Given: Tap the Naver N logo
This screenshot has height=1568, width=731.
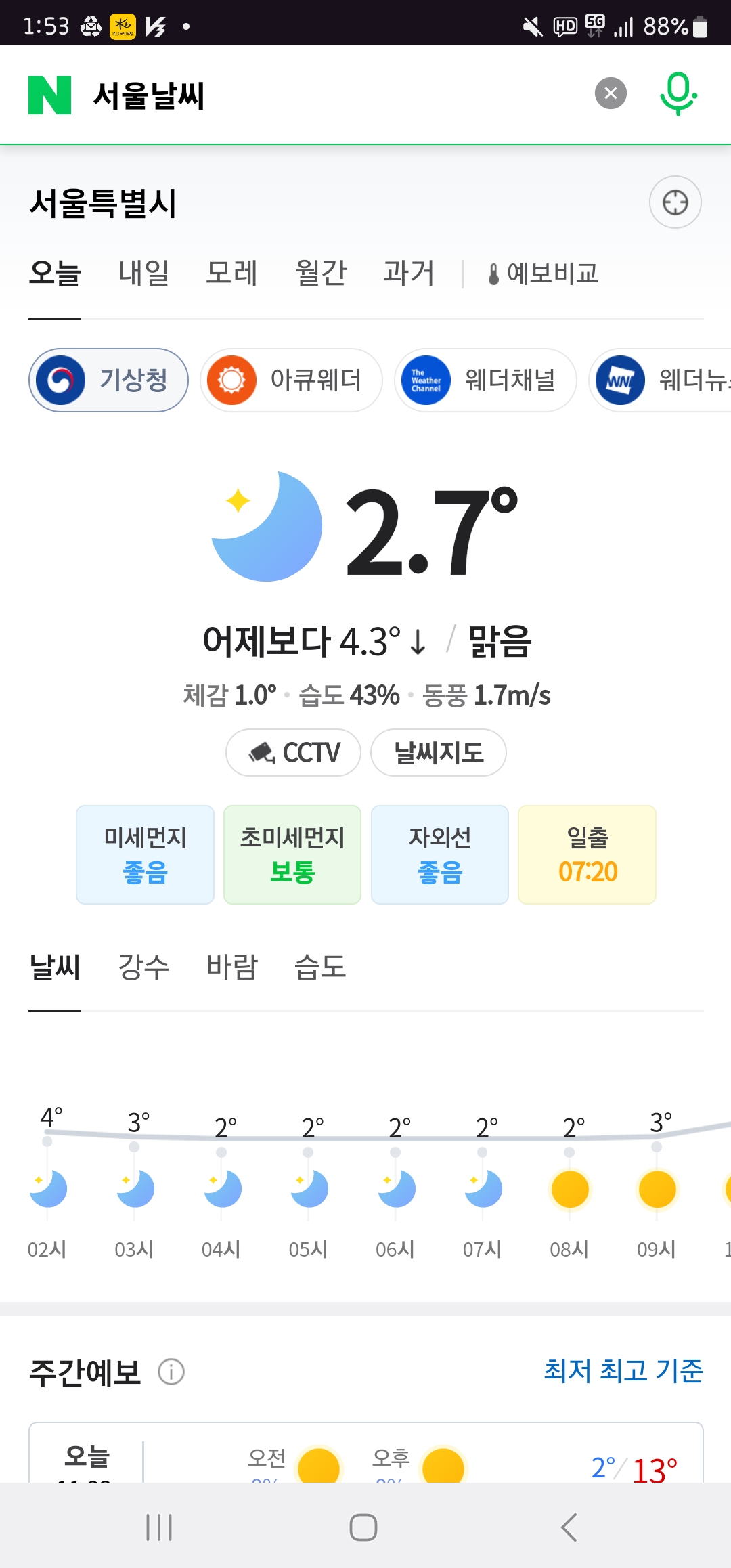Looking at the screenshot, I should pos(50,95).
